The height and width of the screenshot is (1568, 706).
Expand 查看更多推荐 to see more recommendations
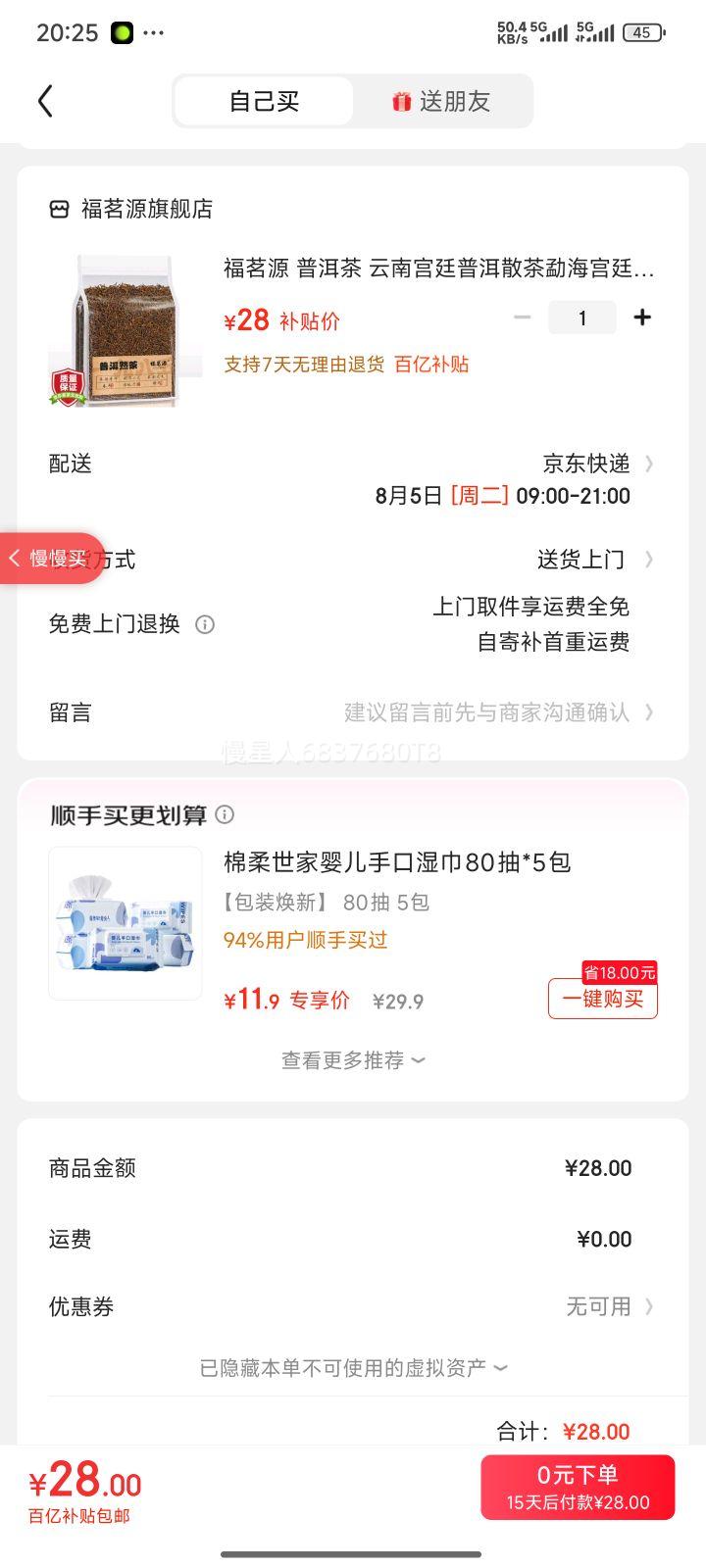[350, 1059]
